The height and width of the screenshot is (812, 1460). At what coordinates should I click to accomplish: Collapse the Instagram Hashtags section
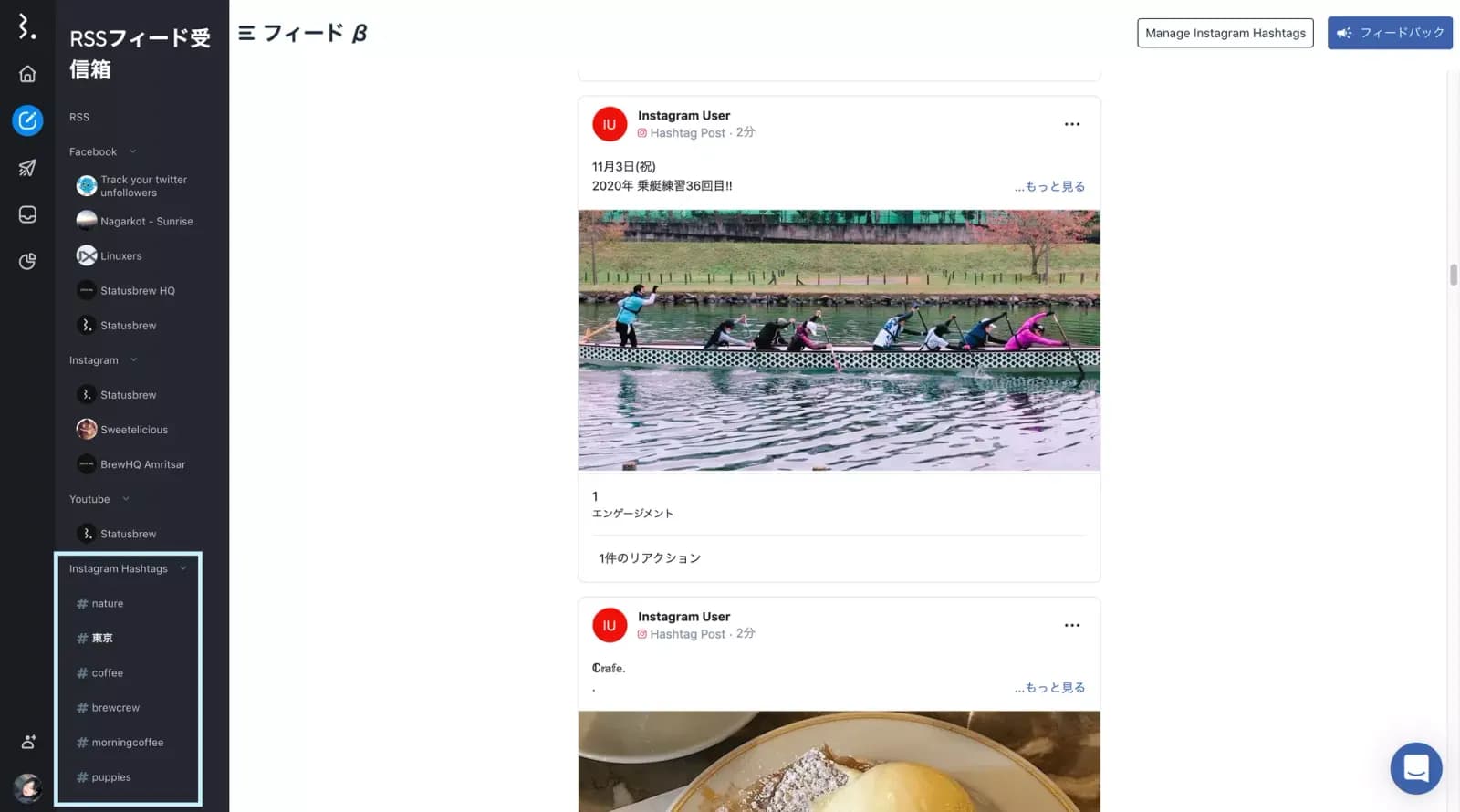(183, 568)
